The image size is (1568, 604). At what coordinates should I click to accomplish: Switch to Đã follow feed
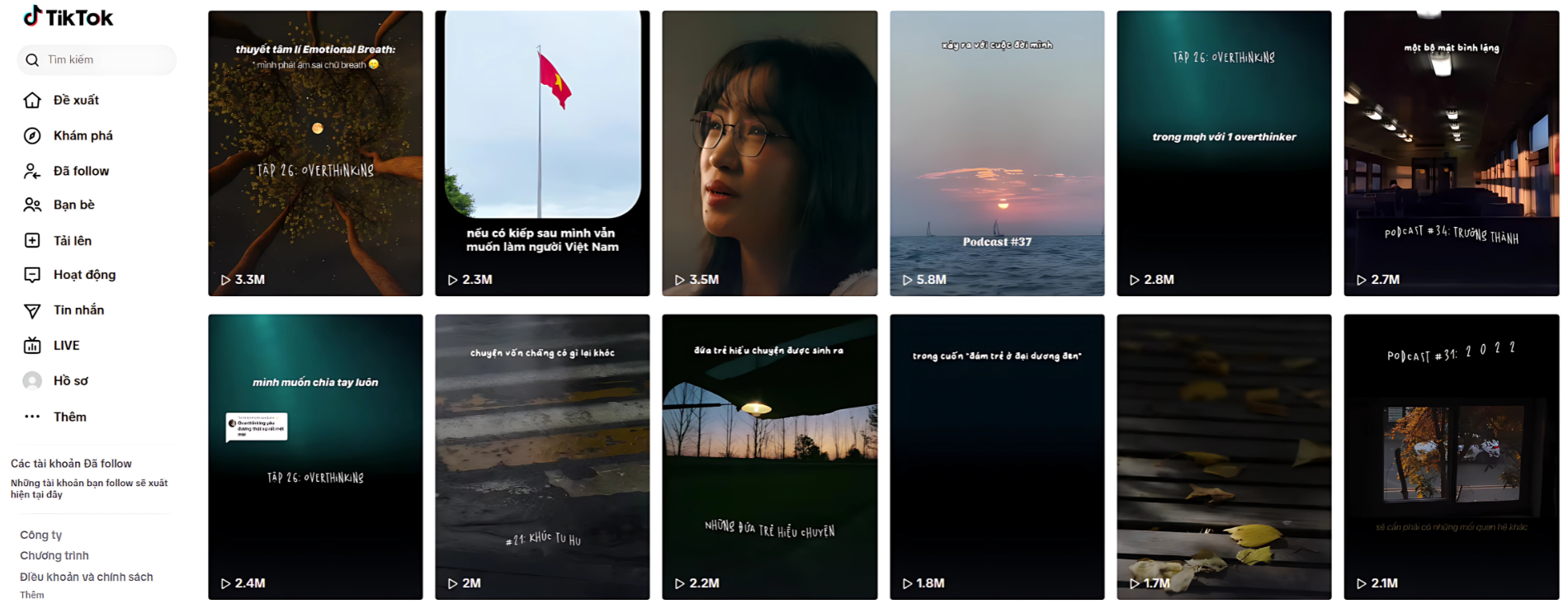[x=80, y=171]
